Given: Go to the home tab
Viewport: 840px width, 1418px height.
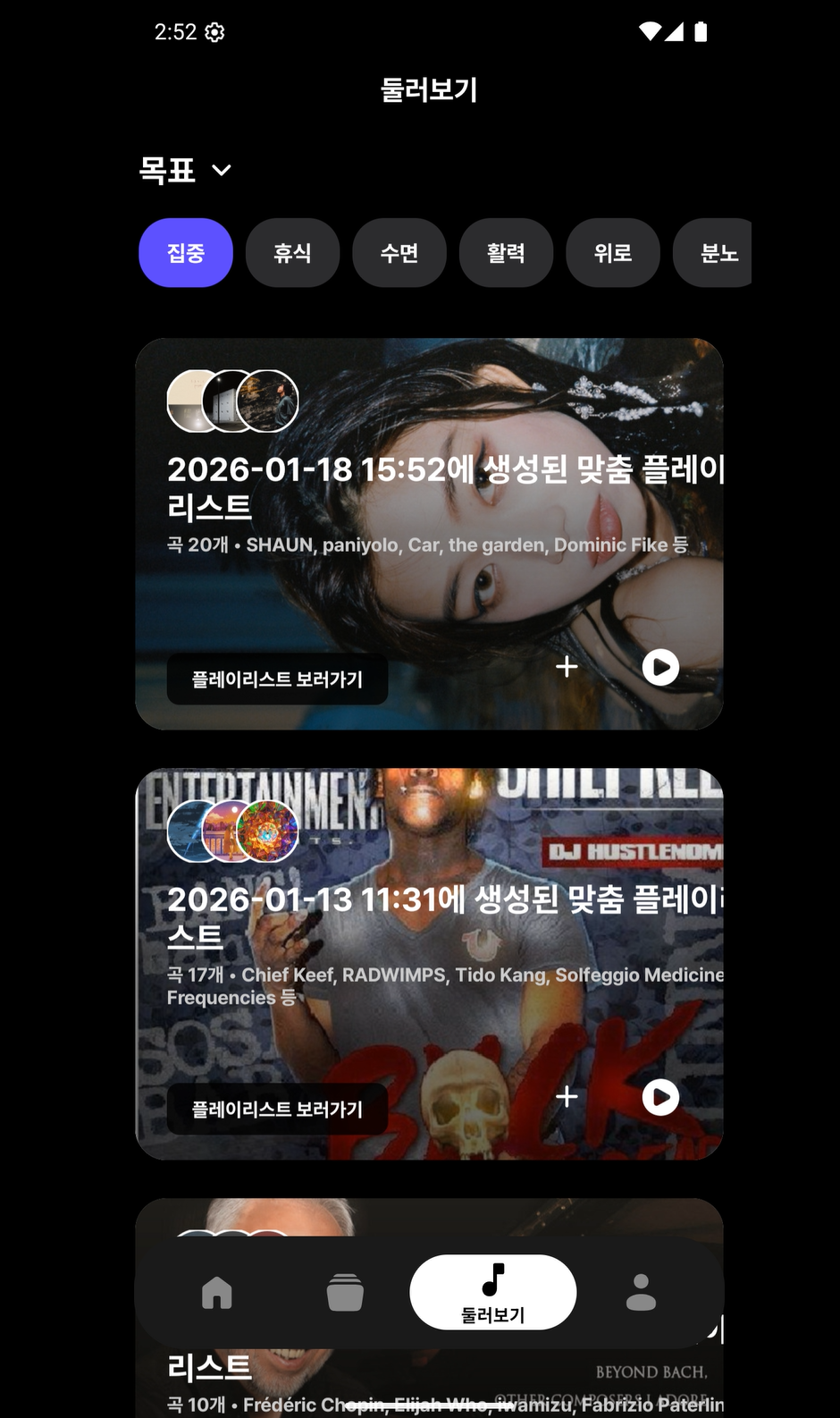Looking at the screenshot, I should (217, 1293).
